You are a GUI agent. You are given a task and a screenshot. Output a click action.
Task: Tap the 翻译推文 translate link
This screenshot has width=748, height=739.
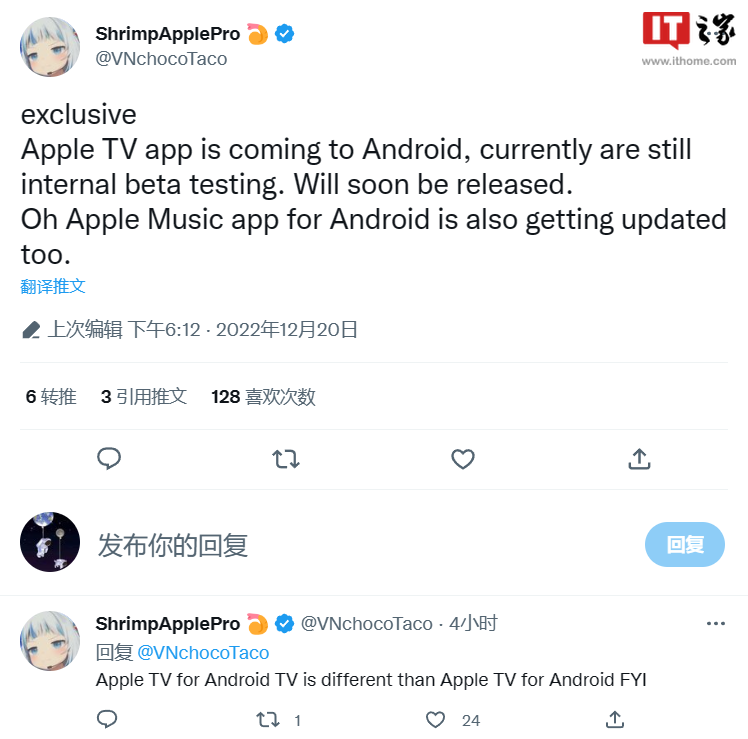tap(53, 286)
